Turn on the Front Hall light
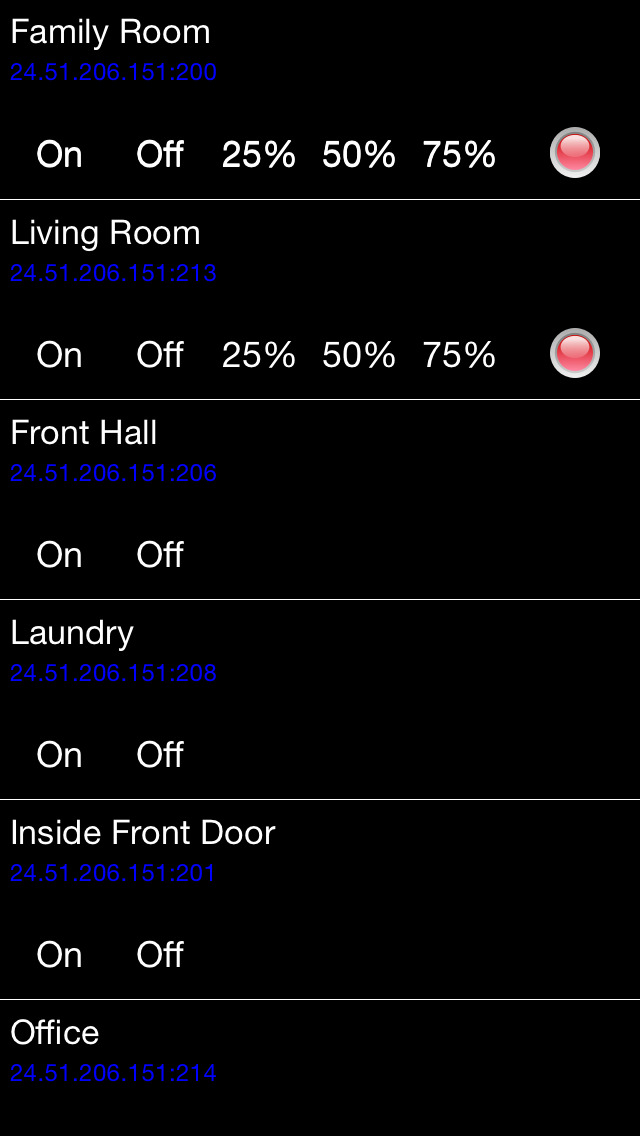 [x=59, y=555]
